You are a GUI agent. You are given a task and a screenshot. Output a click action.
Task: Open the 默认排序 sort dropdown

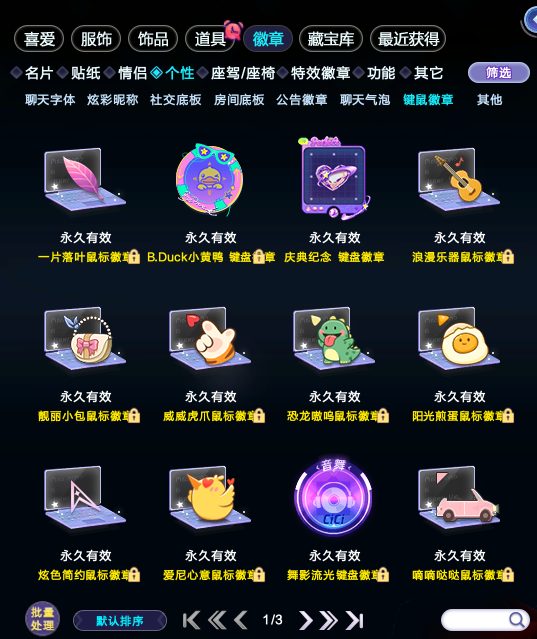[120, 621]
